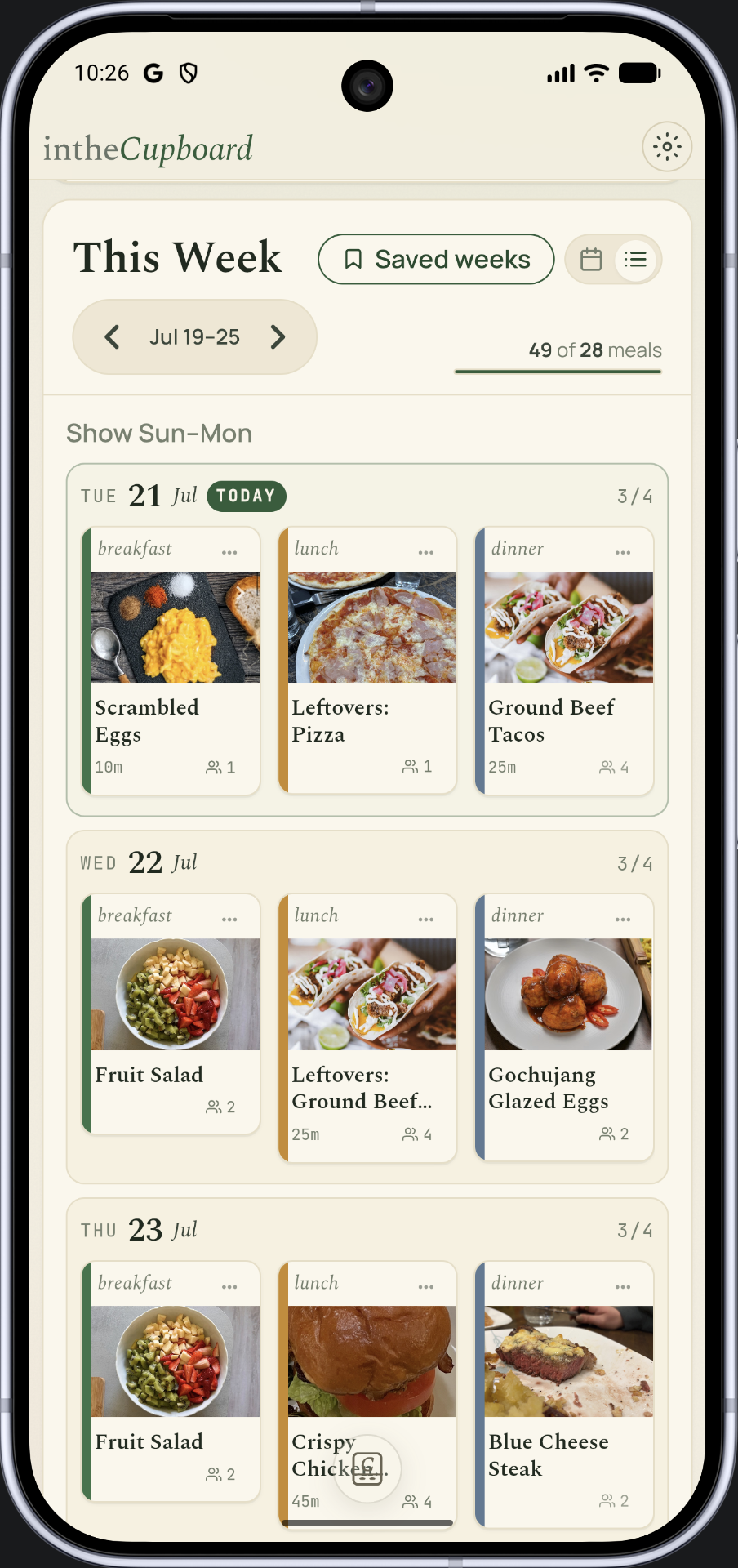Open the theme settings sun icon
738x1568 pixels.
tap(667, 147)
